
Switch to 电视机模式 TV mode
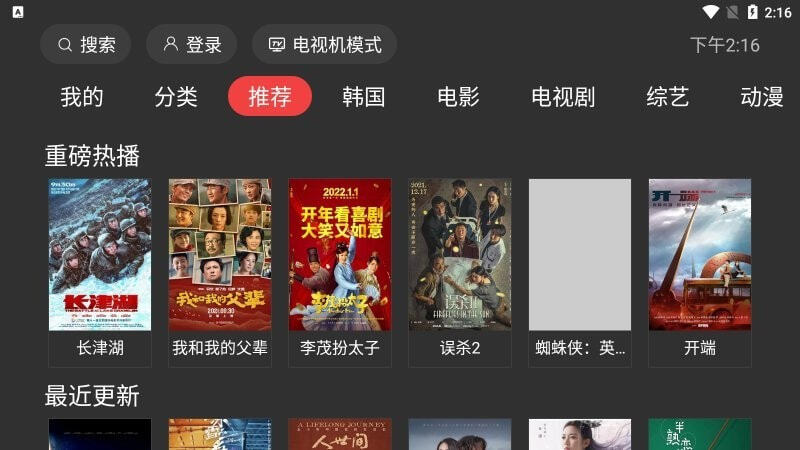324,45
